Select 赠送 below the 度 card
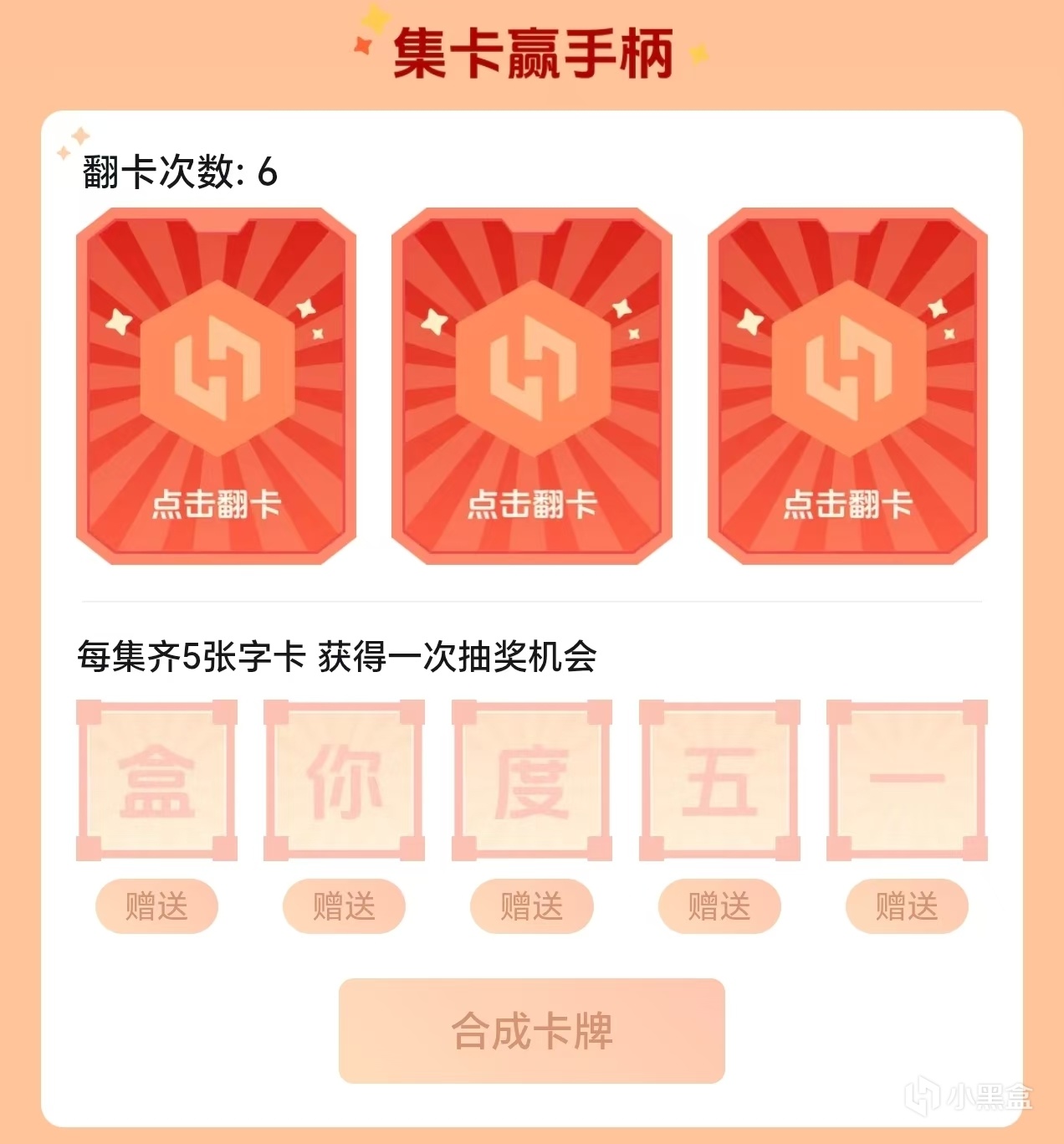The height and width of the screenshot is (1144, 1064). pos(532,906)
